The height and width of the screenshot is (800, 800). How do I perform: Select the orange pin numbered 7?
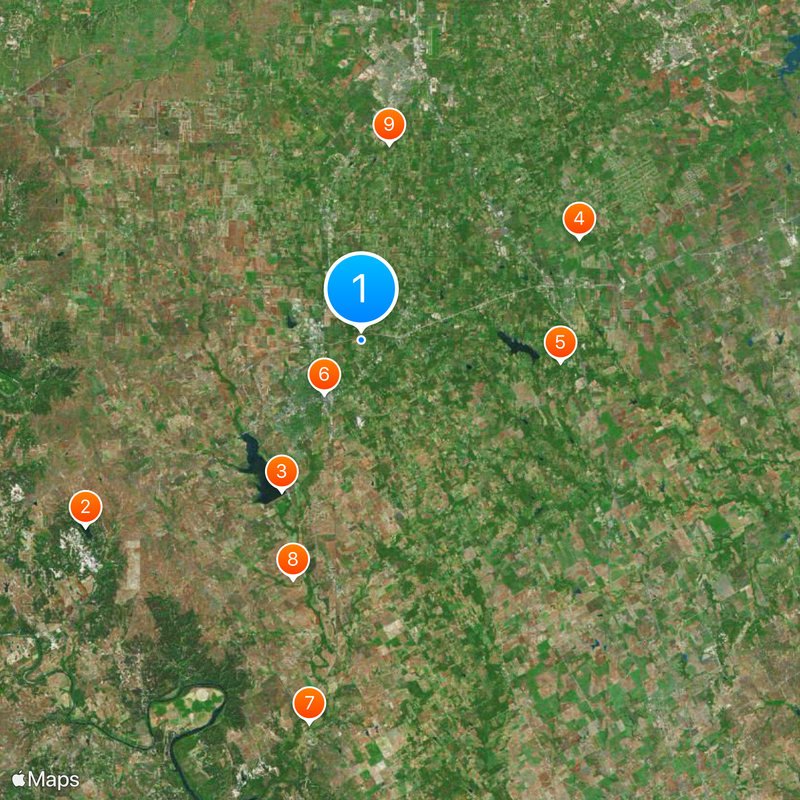(x=309, y=703)
